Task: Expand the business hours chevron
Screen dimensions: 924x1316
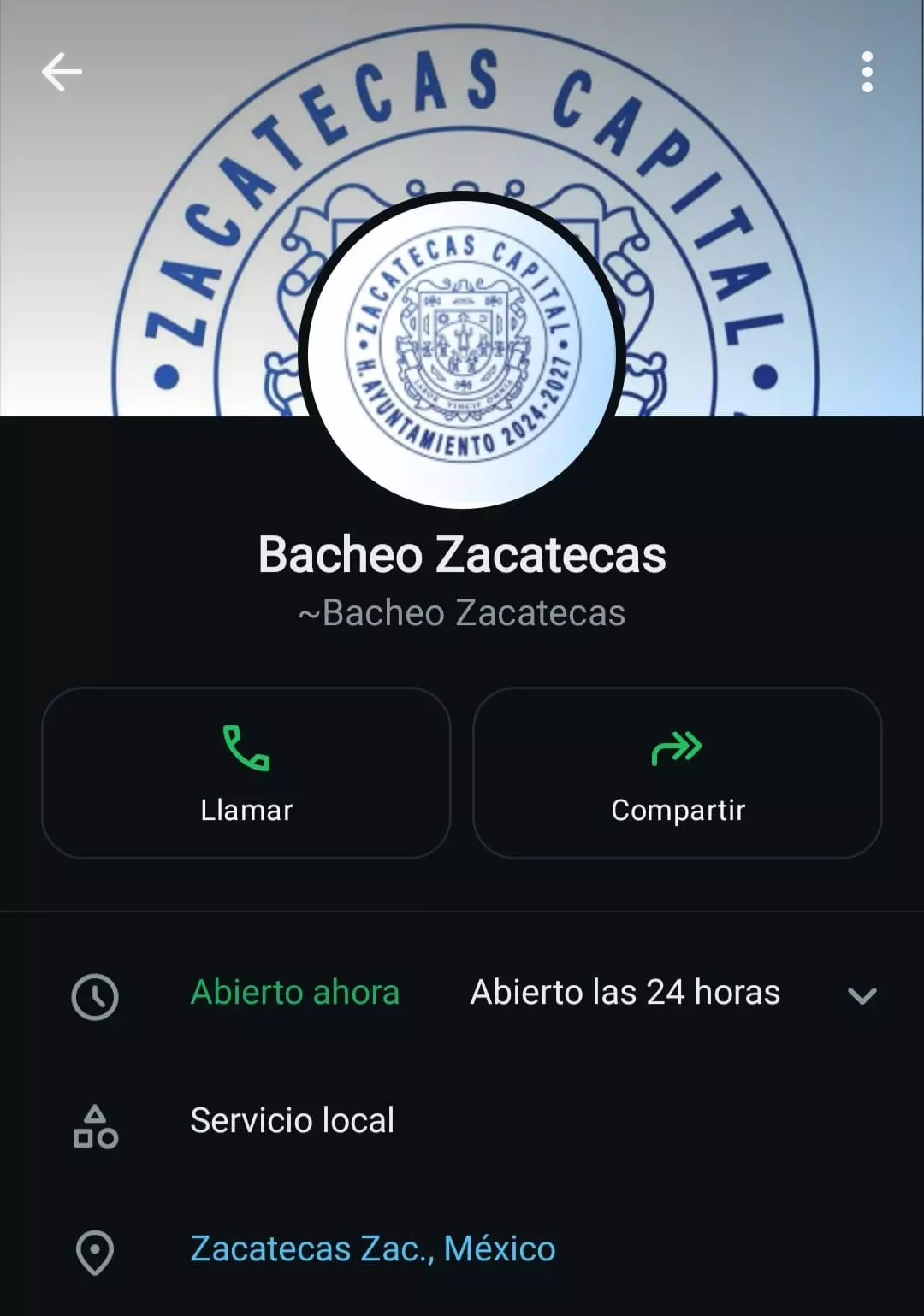Action: click(x=862, y=995)
